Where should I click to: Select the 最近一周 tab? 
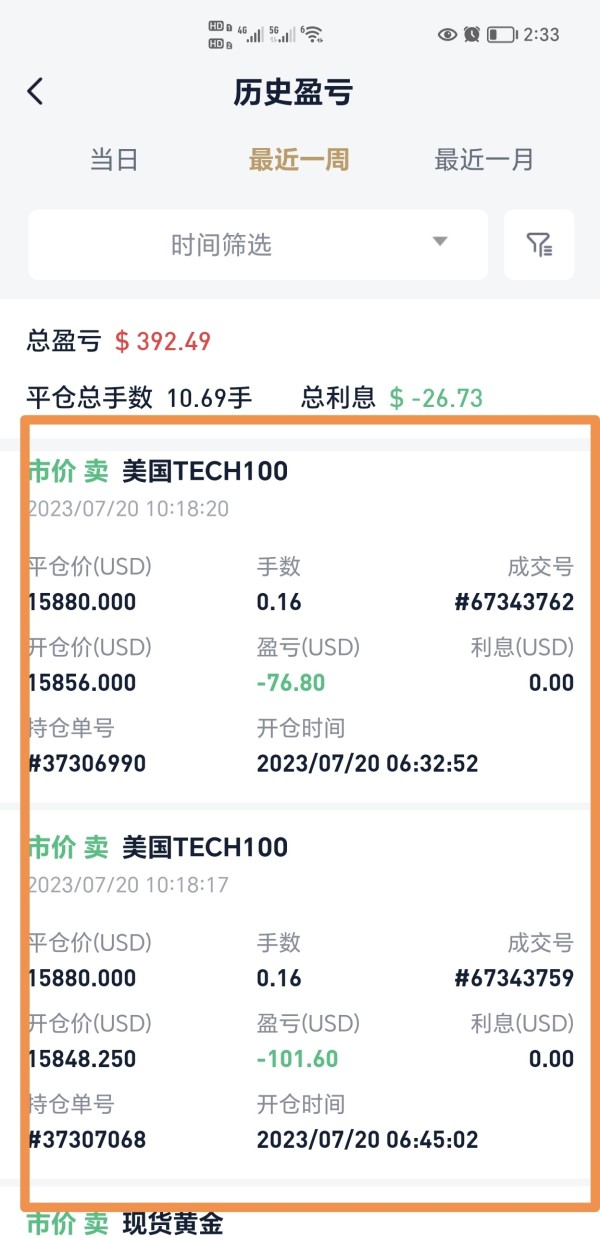point(299,160)
